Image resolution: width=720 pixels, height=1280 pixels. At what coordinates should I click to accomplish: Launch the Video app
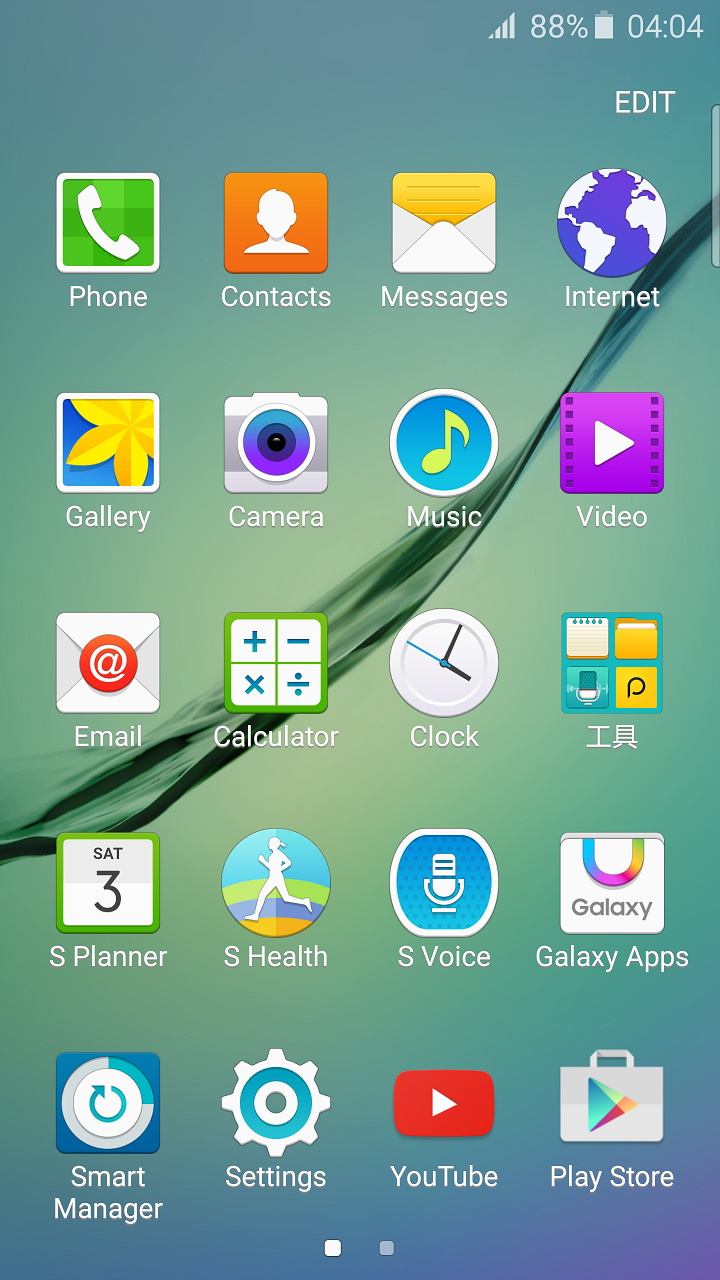point(612,443)
